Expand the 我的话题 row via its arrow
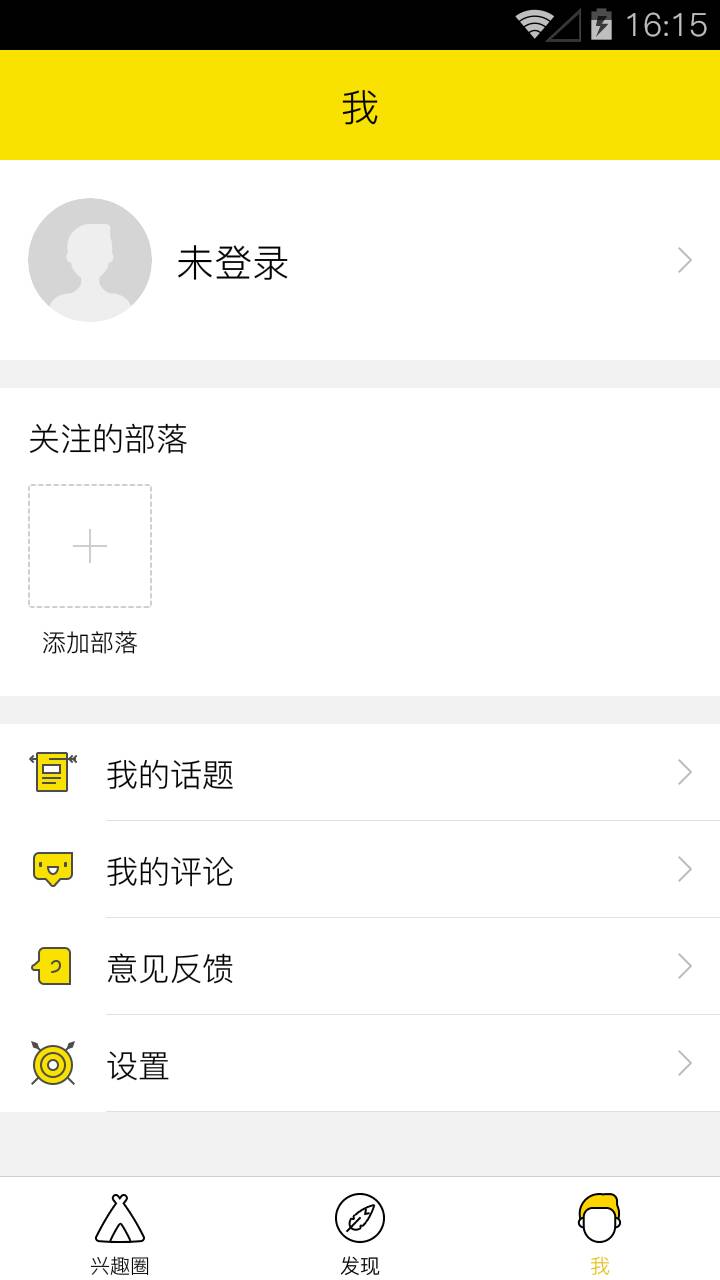The height and width of the screenshot is (1280, 720). [x=684, y=772]
